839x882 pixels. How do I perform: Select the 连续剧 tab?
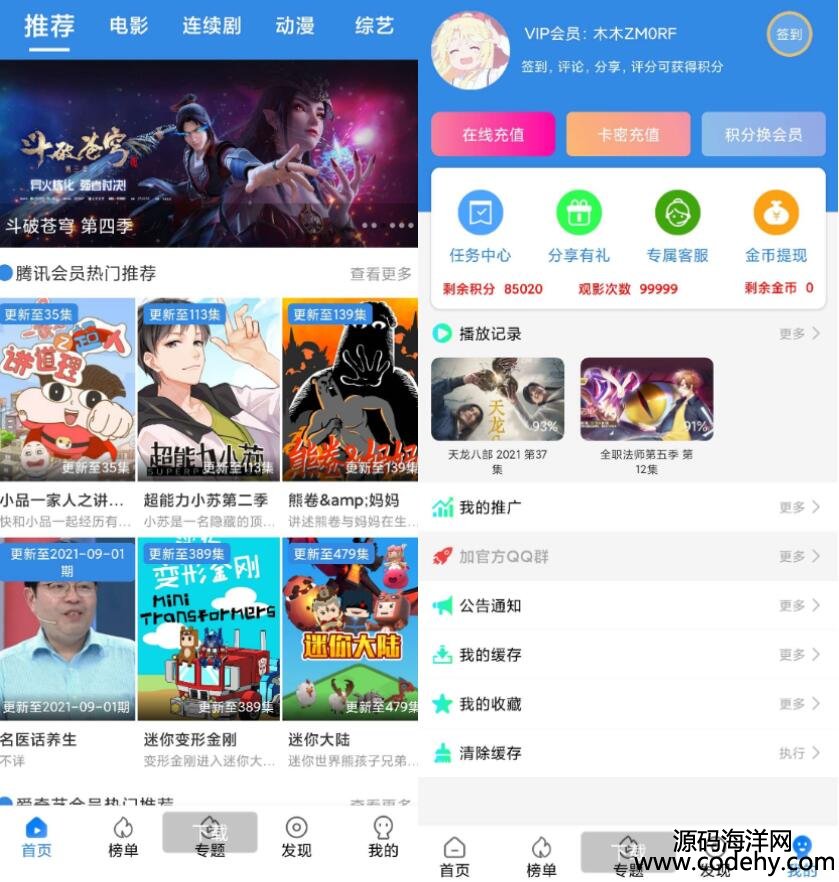211,25
